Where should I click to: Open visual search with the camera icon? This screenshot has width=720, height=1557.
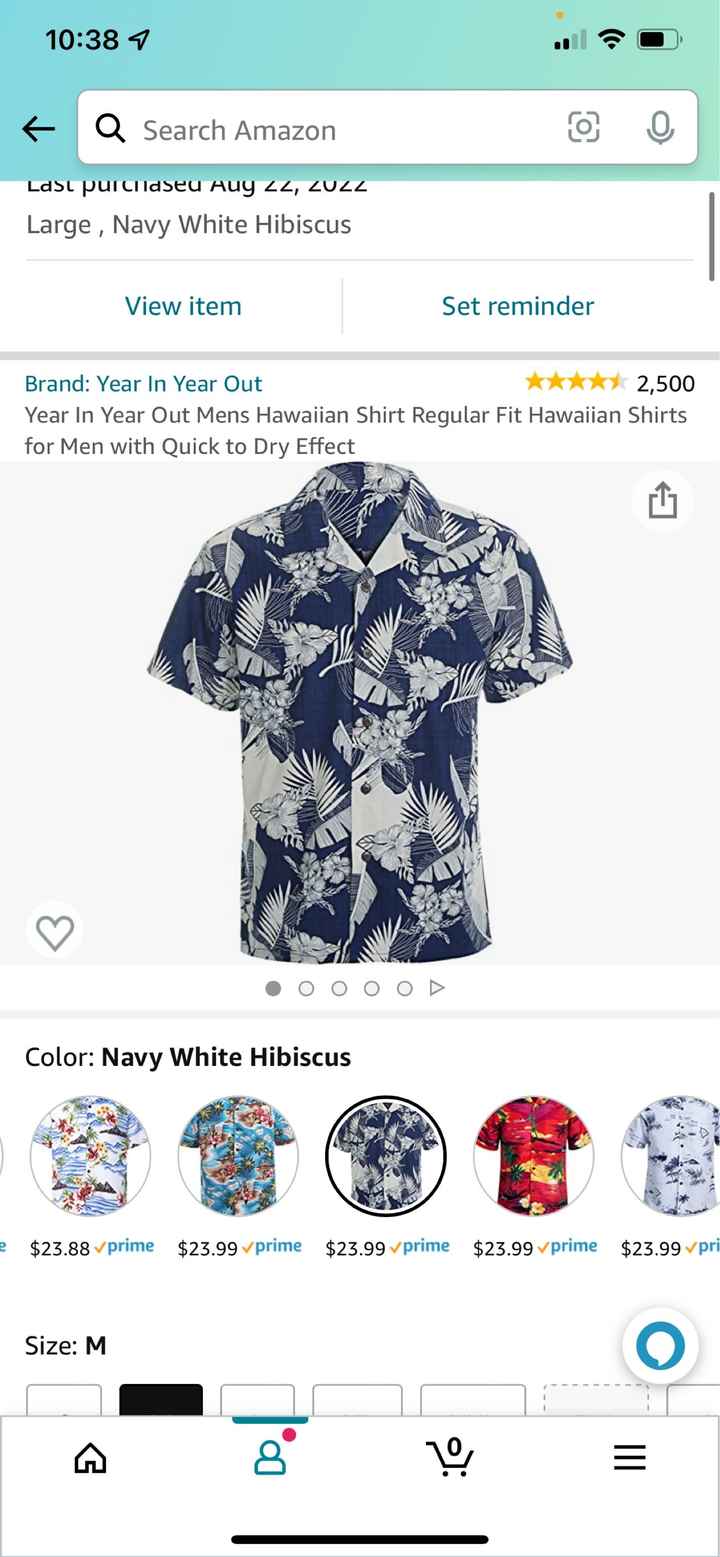coord(584,128)
